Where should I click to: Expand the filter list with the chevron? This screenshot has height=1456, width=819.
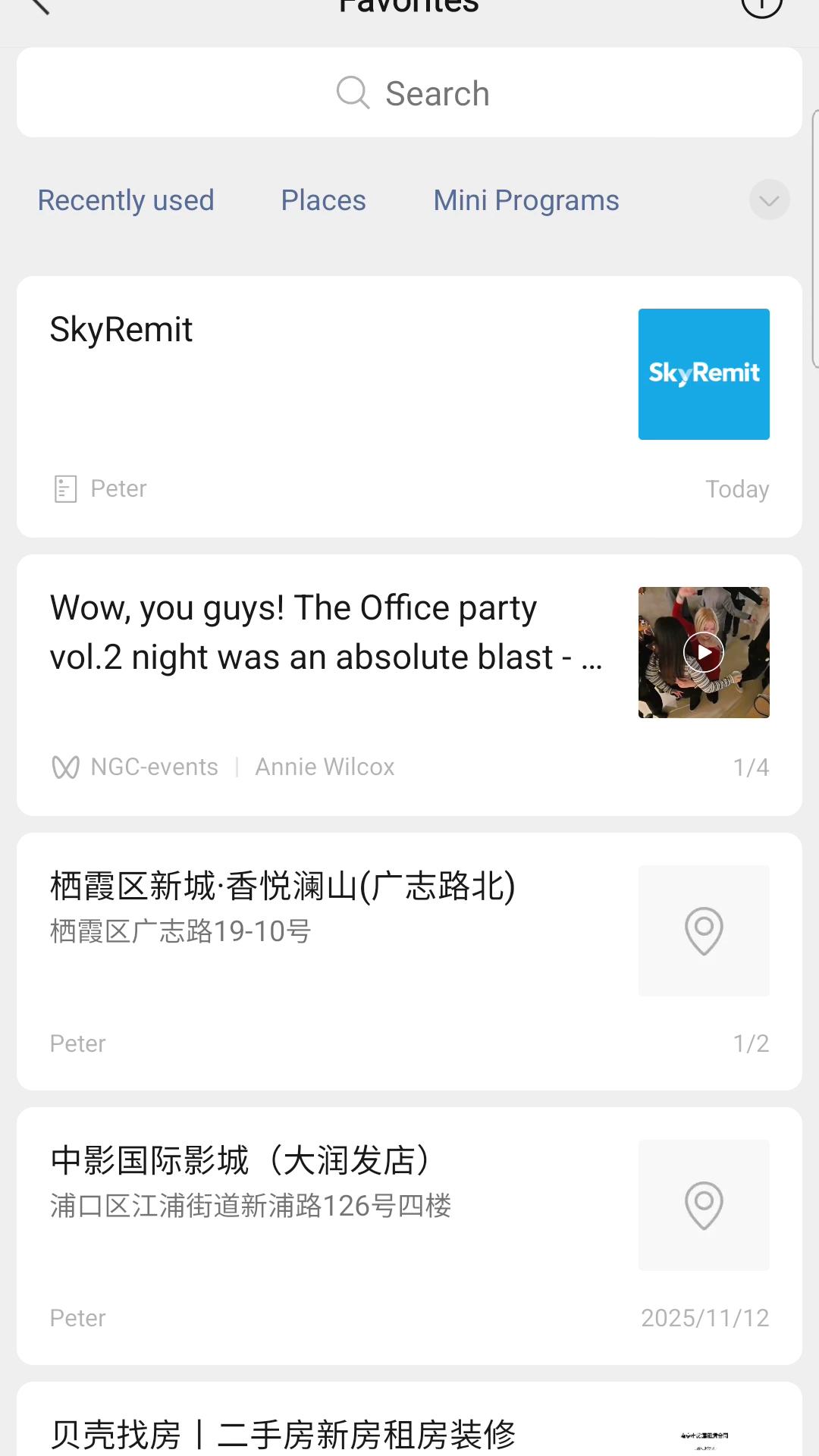[x=770, y=199]
